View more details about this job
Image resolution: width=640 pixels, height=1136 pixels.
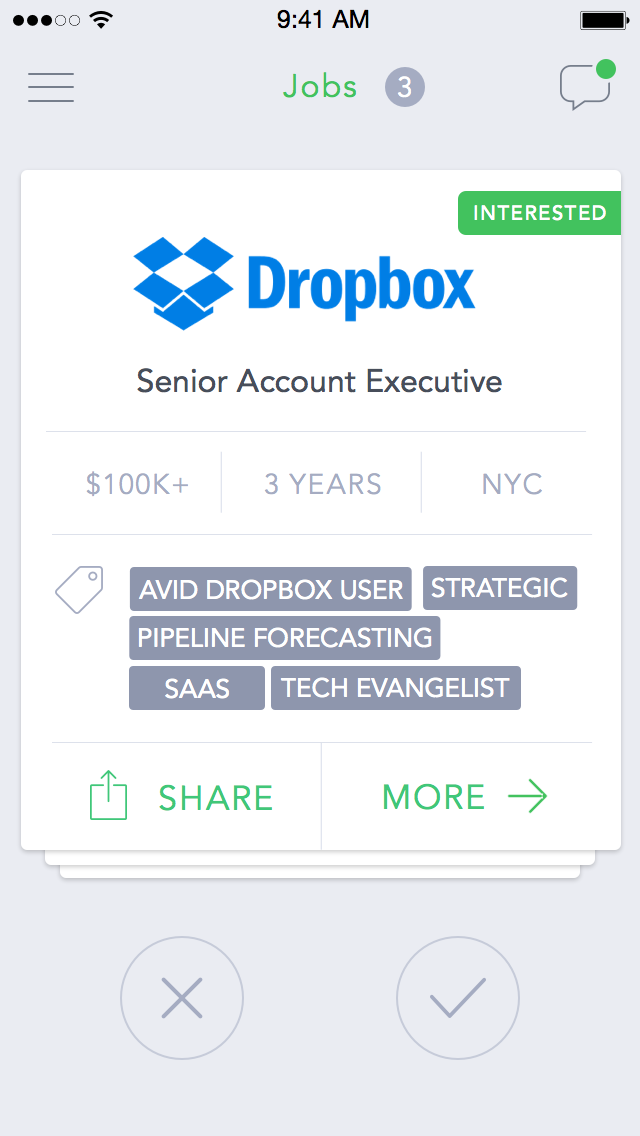click(x=465, y=797)
